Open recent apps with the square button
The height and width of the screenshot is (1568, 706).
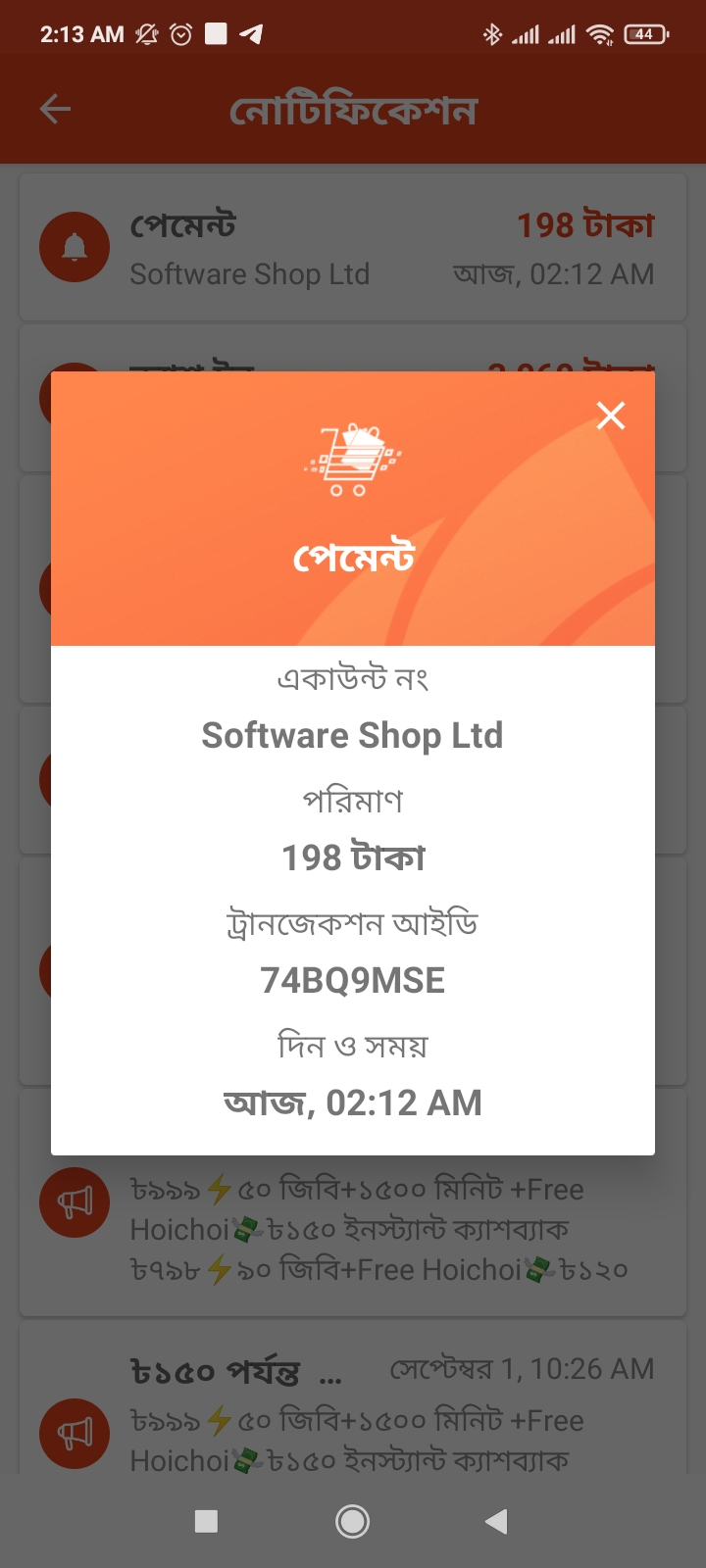pos(206,1521)
